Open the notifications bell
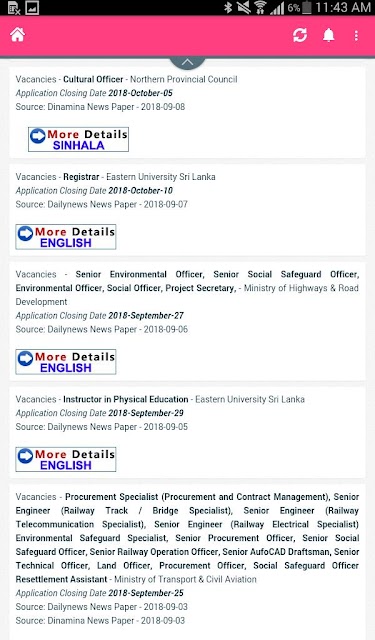375x640 pixels. [x=328, y=36]
